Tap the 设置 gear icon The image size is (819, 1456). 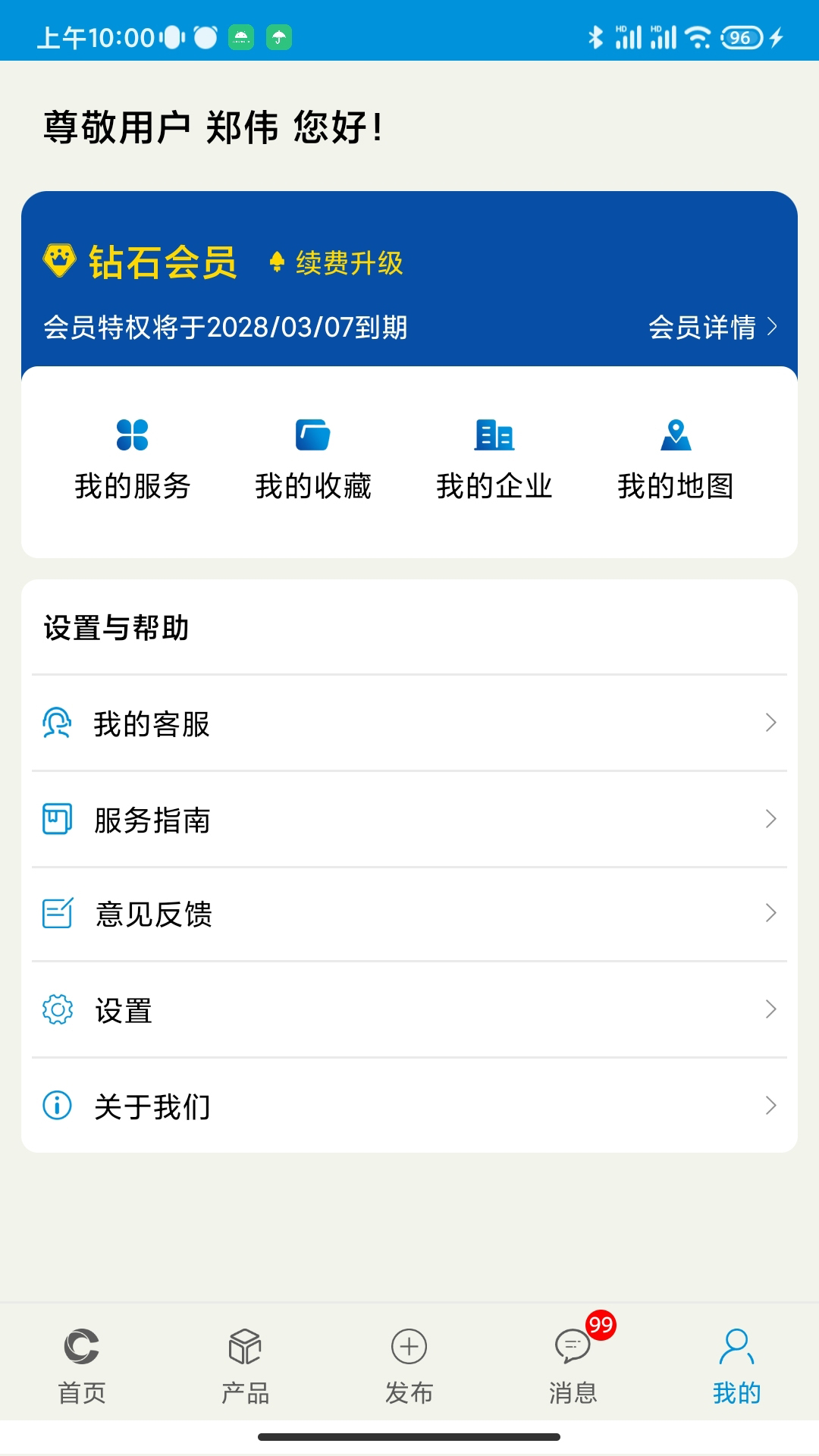click(x=57, y=1009)
